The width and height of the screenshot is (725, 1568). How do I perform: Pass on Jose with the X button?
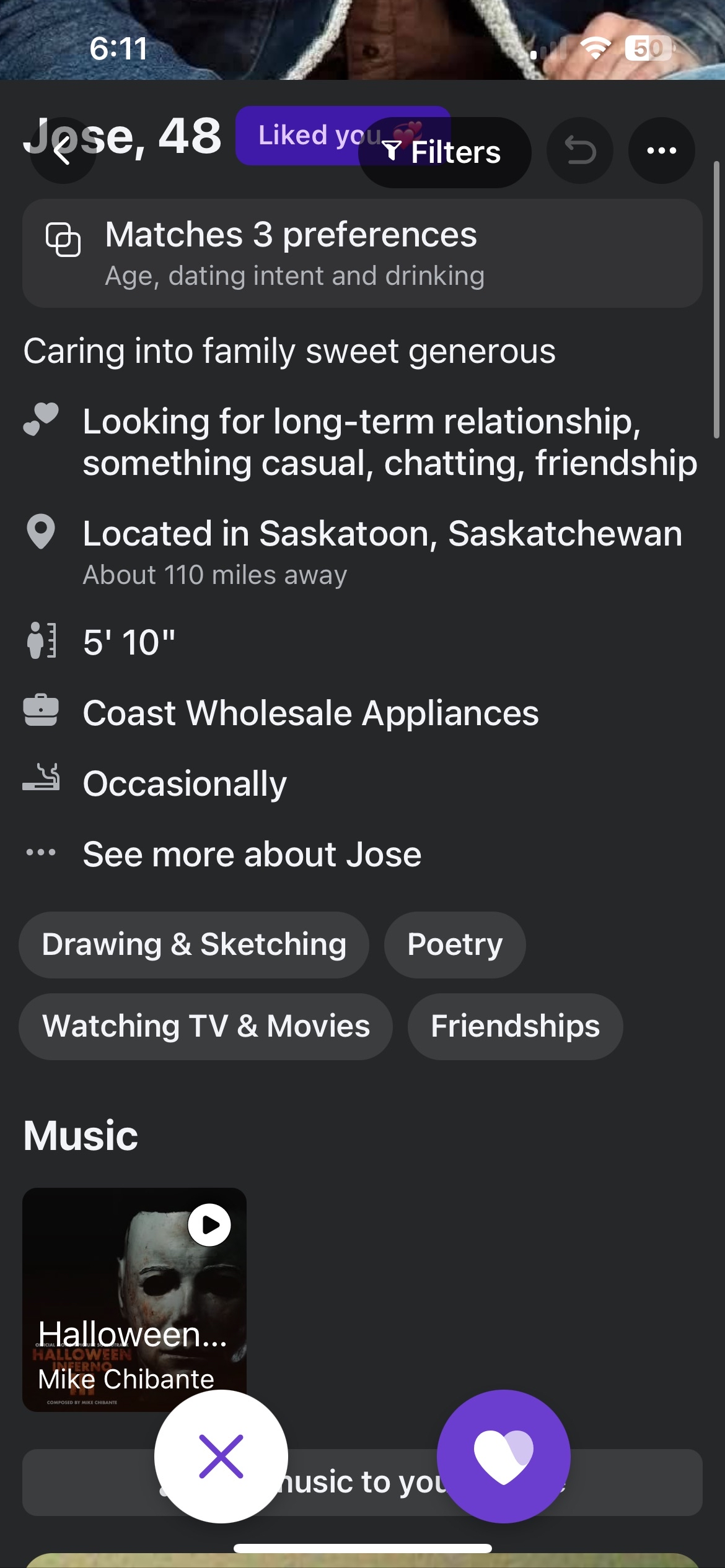tap(221, 1456)
